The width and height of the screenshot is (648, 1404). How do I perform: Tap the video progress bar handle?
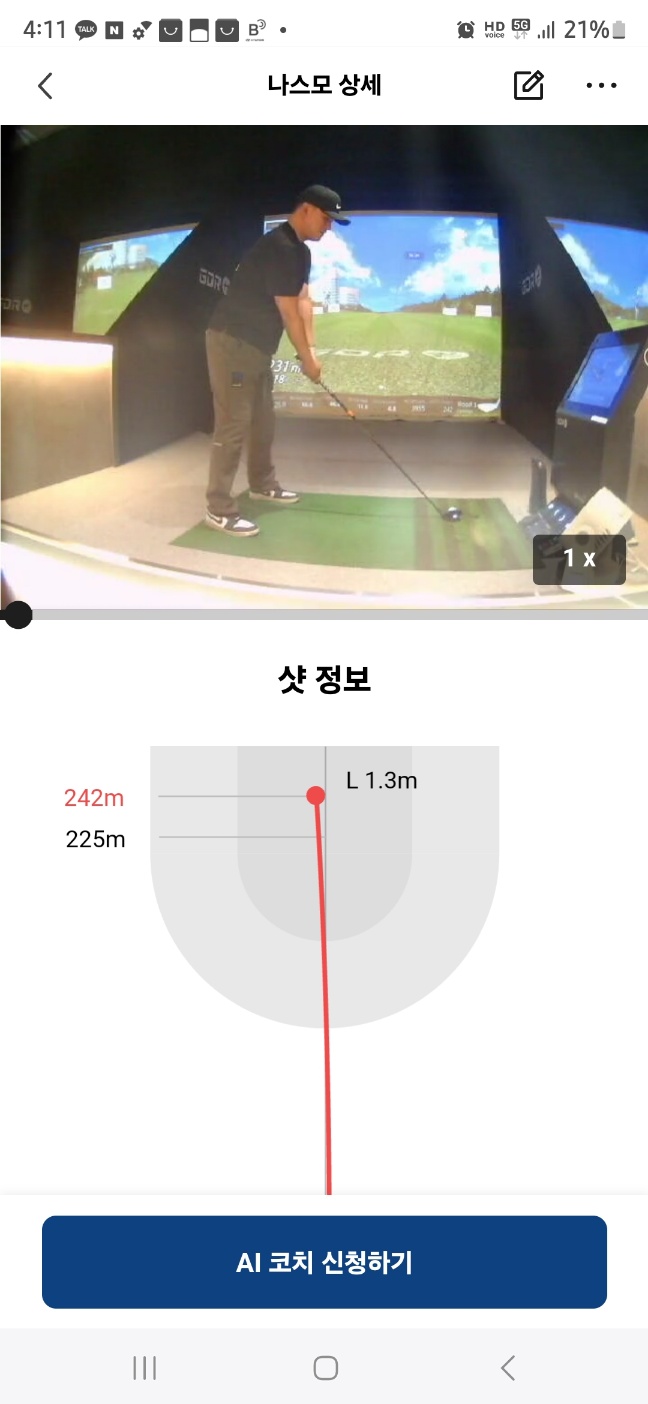pyautogui.click(x=17, y=614)
